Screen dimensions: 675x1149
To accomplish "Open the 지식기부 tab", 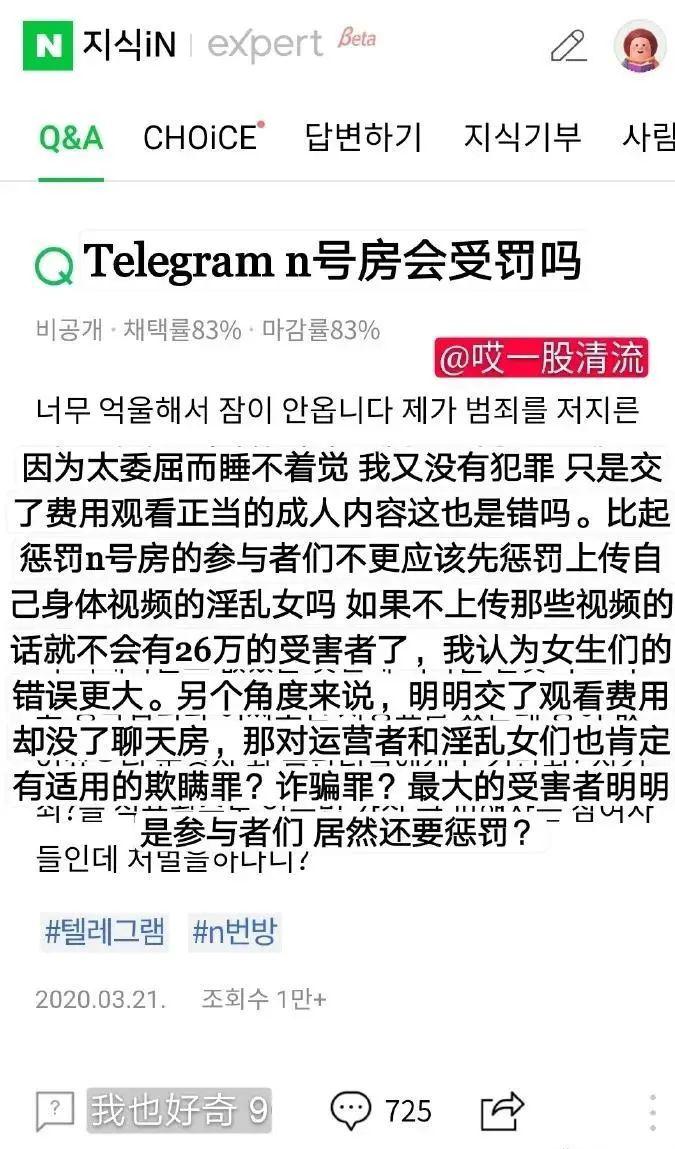I will click(522, 137).
